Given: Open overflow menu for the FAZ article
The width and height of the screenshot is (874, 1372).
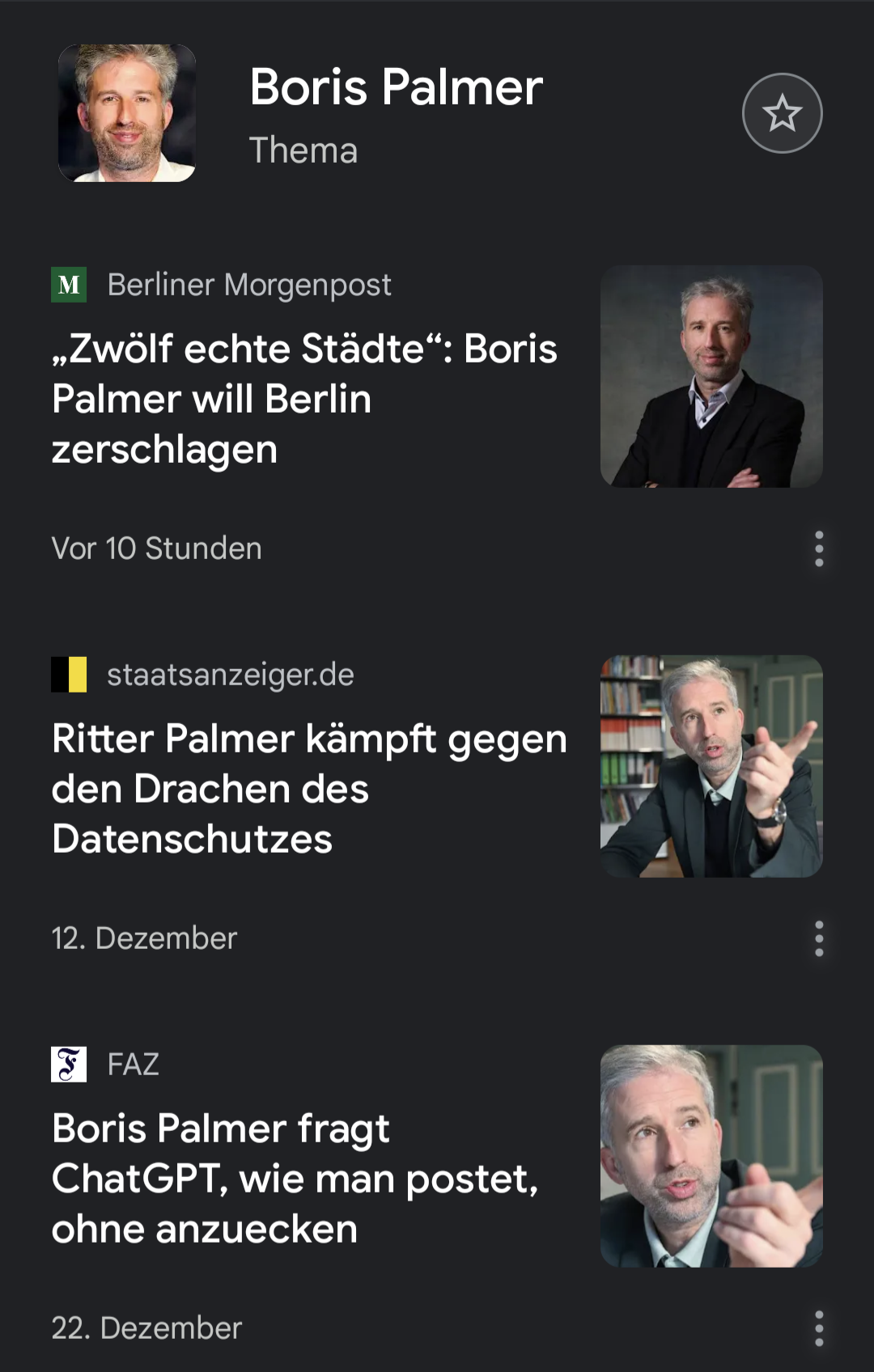Looking at the screenshot, I should point(819,1328).
